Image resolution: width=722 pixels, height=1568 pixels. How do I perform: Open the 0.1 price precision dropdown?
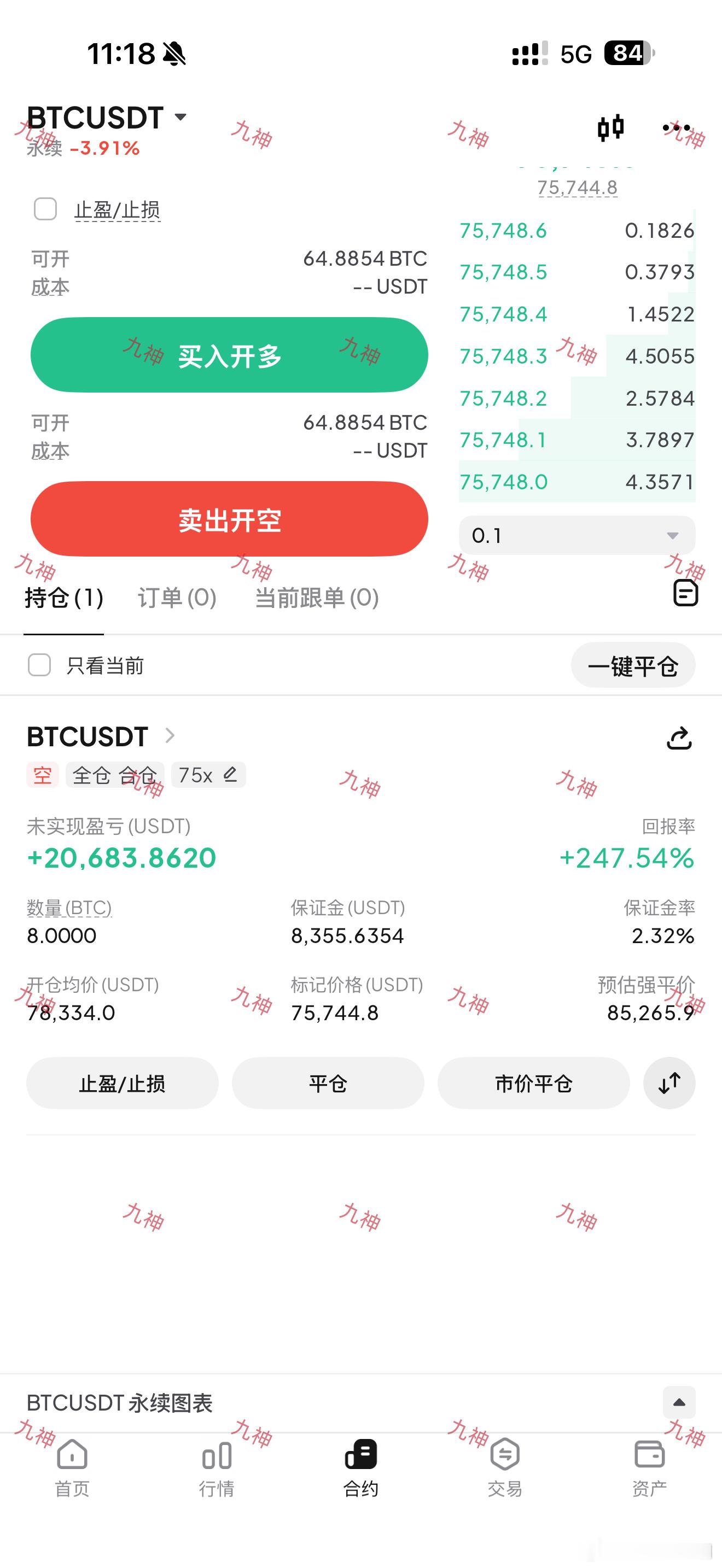(x=577, y=535)
